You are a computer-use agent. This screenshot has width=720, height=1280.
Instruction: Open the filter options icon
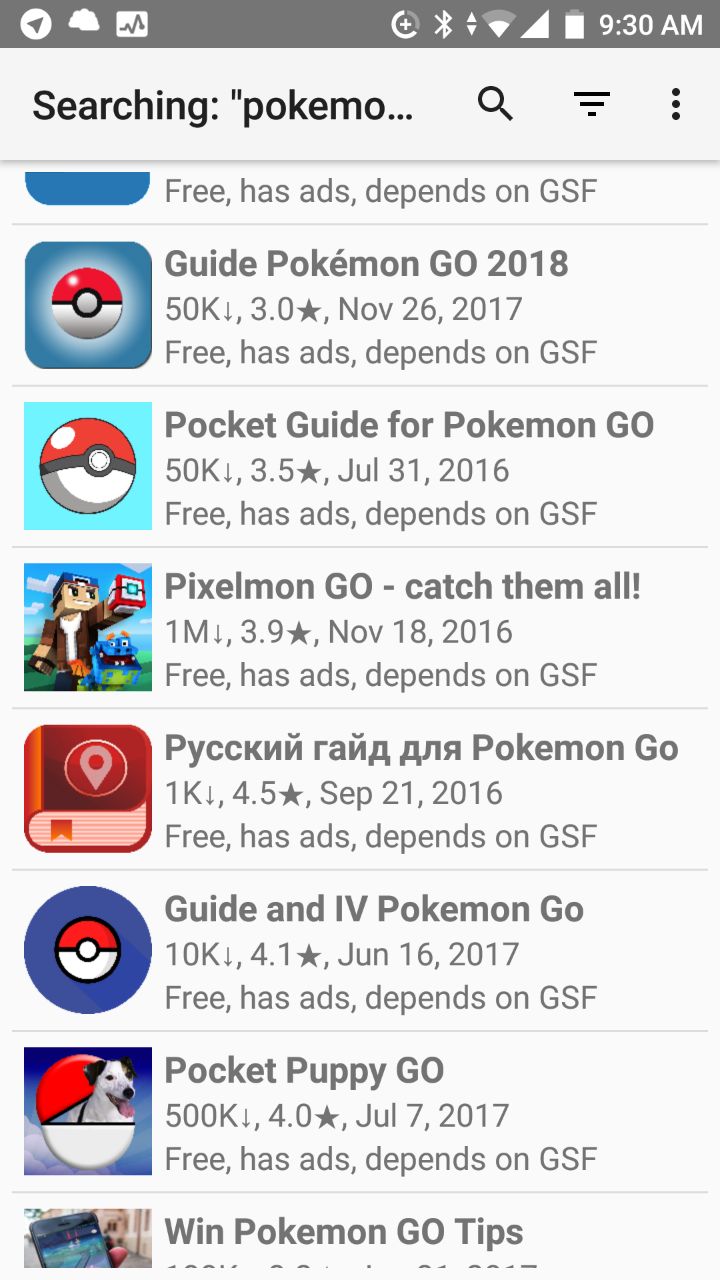(592, 104)
